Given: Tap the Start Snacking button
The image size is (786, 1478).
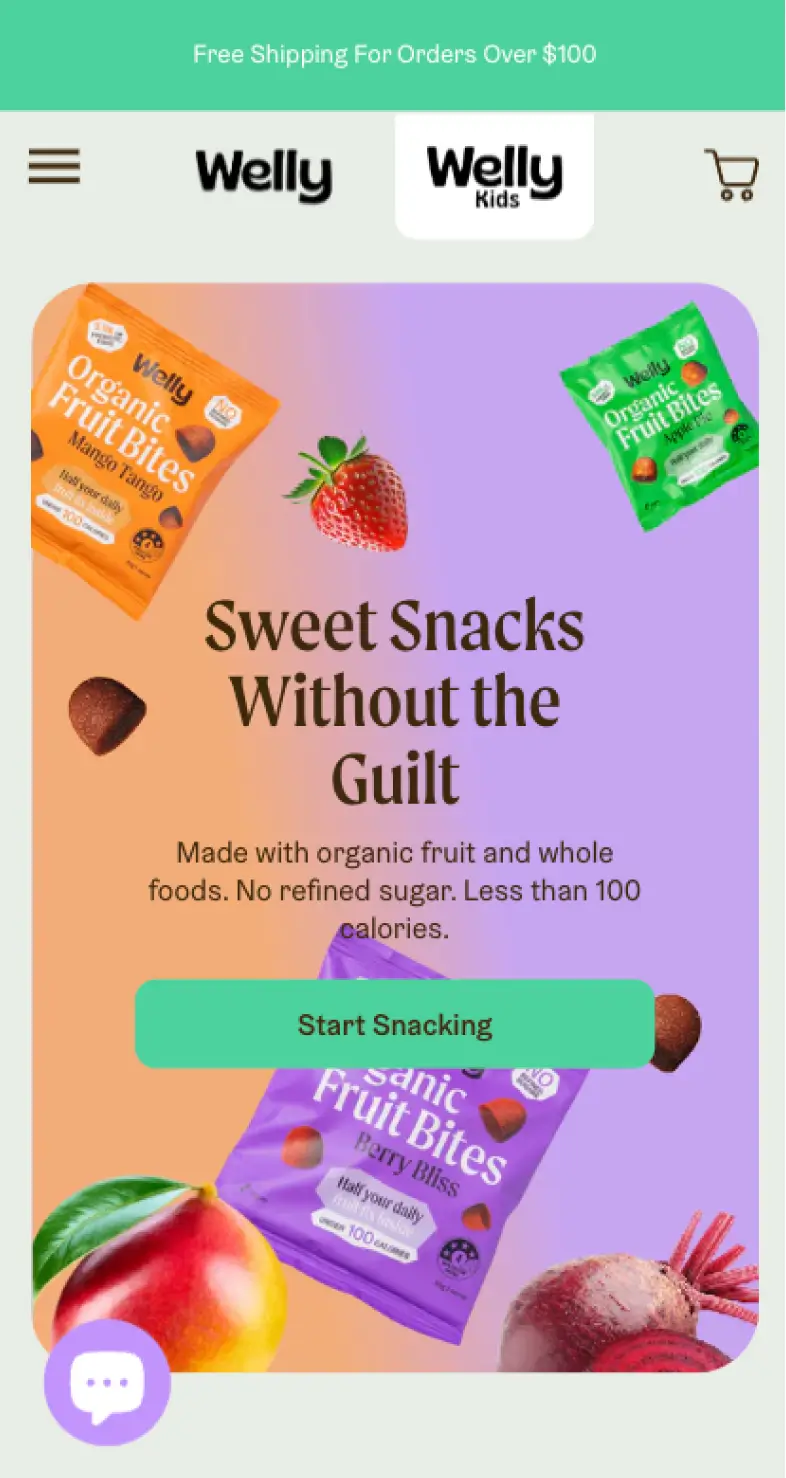Looking at the screenshot, I should point(394,1024).
